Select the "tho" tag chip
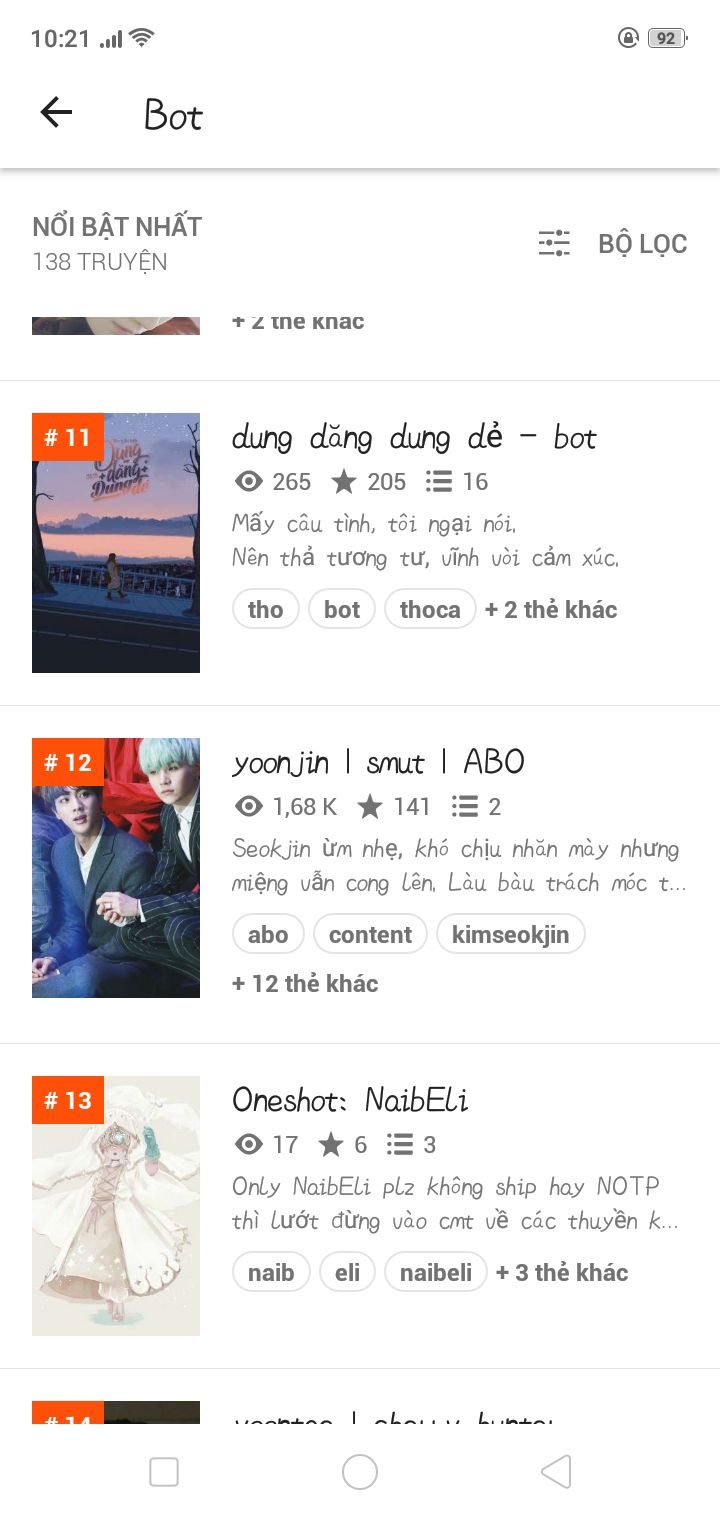The image size is (720, 1520). [x=265, y=610]
